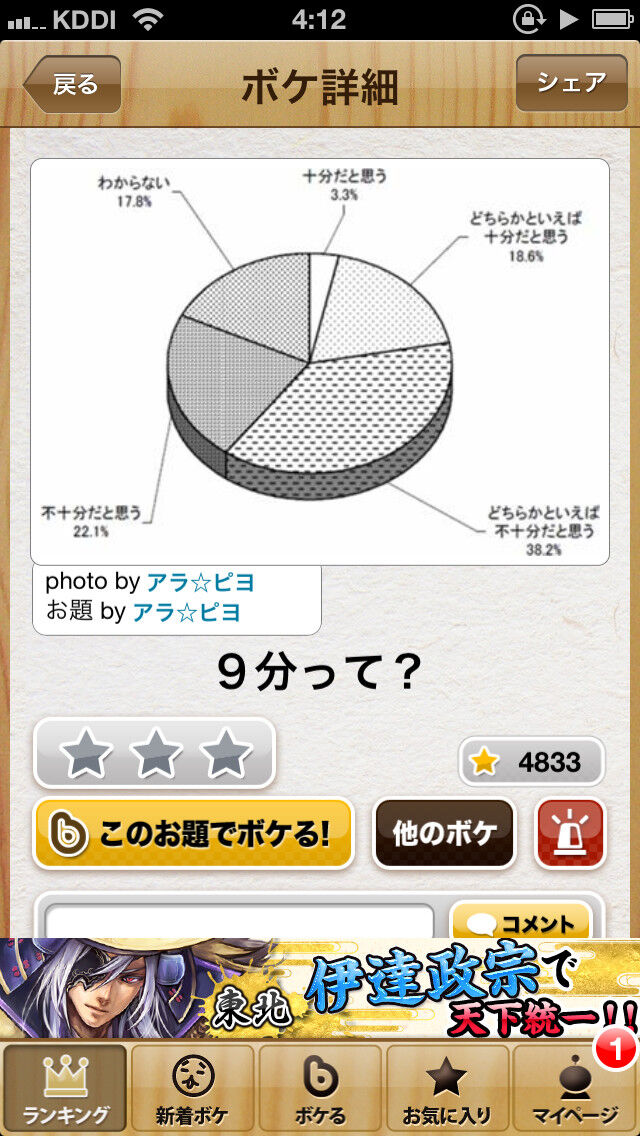Submit with the コメント button
This screenshot has height=1136, width=640.
coord(521,921)
